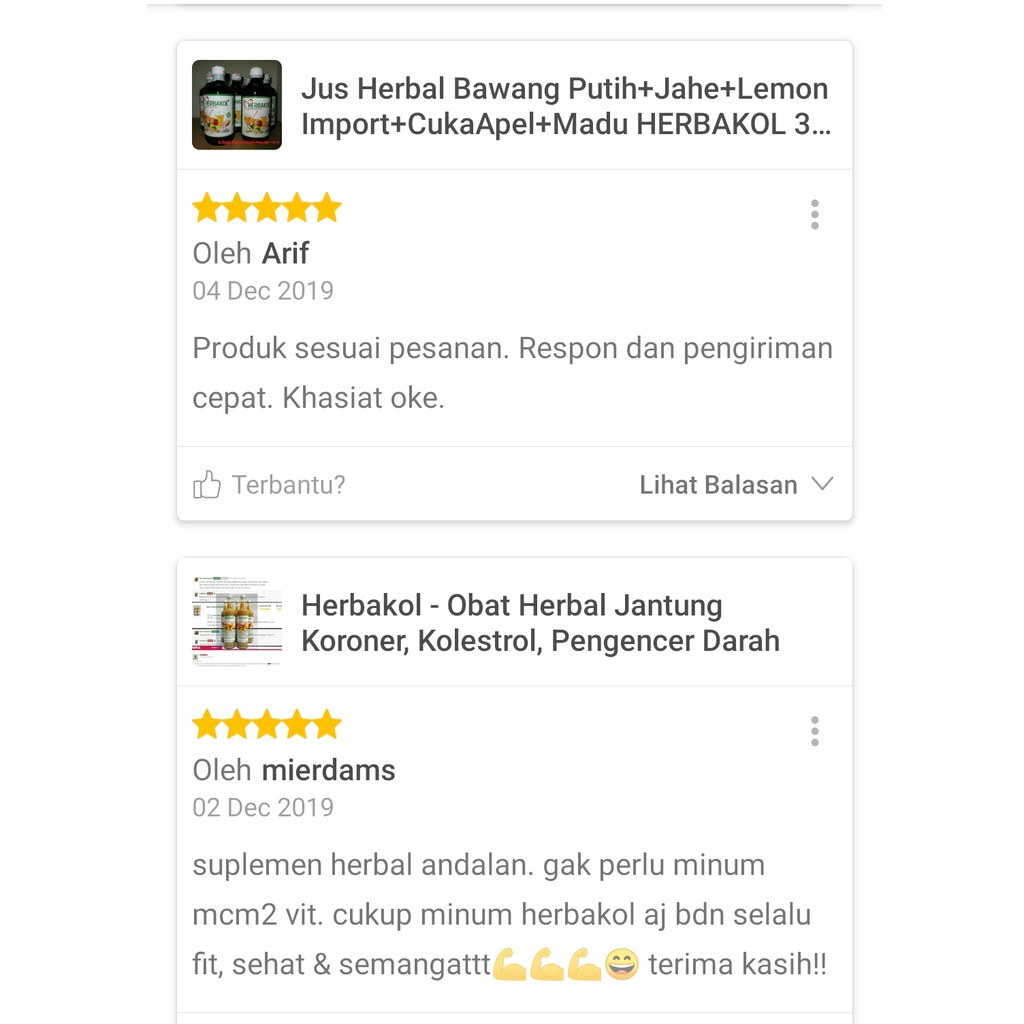
Task: Mark Arif's review as Terbantu
Action: [x=269, y=485]
